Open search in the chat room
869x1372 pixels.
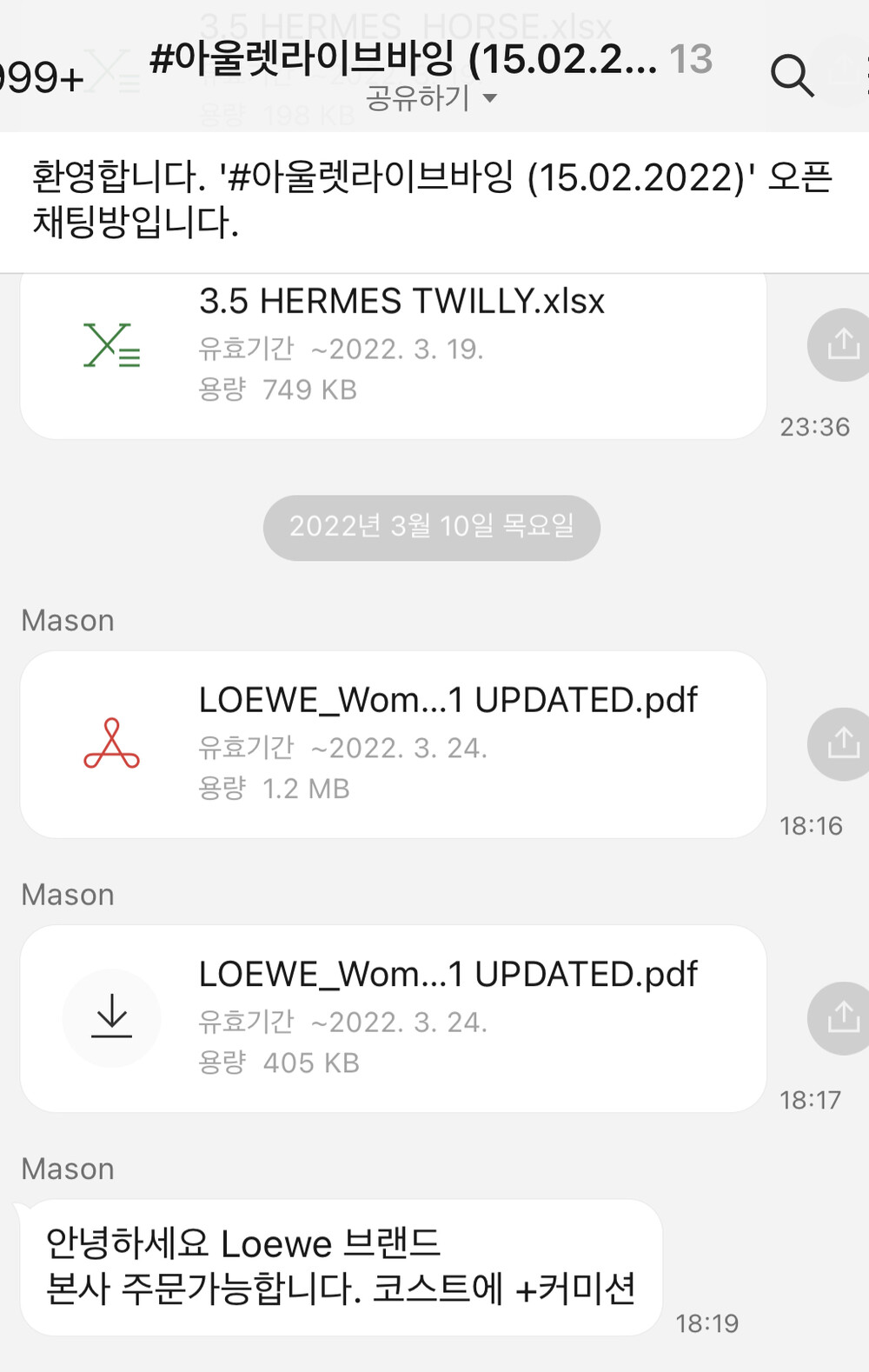[x=792, y=76]
